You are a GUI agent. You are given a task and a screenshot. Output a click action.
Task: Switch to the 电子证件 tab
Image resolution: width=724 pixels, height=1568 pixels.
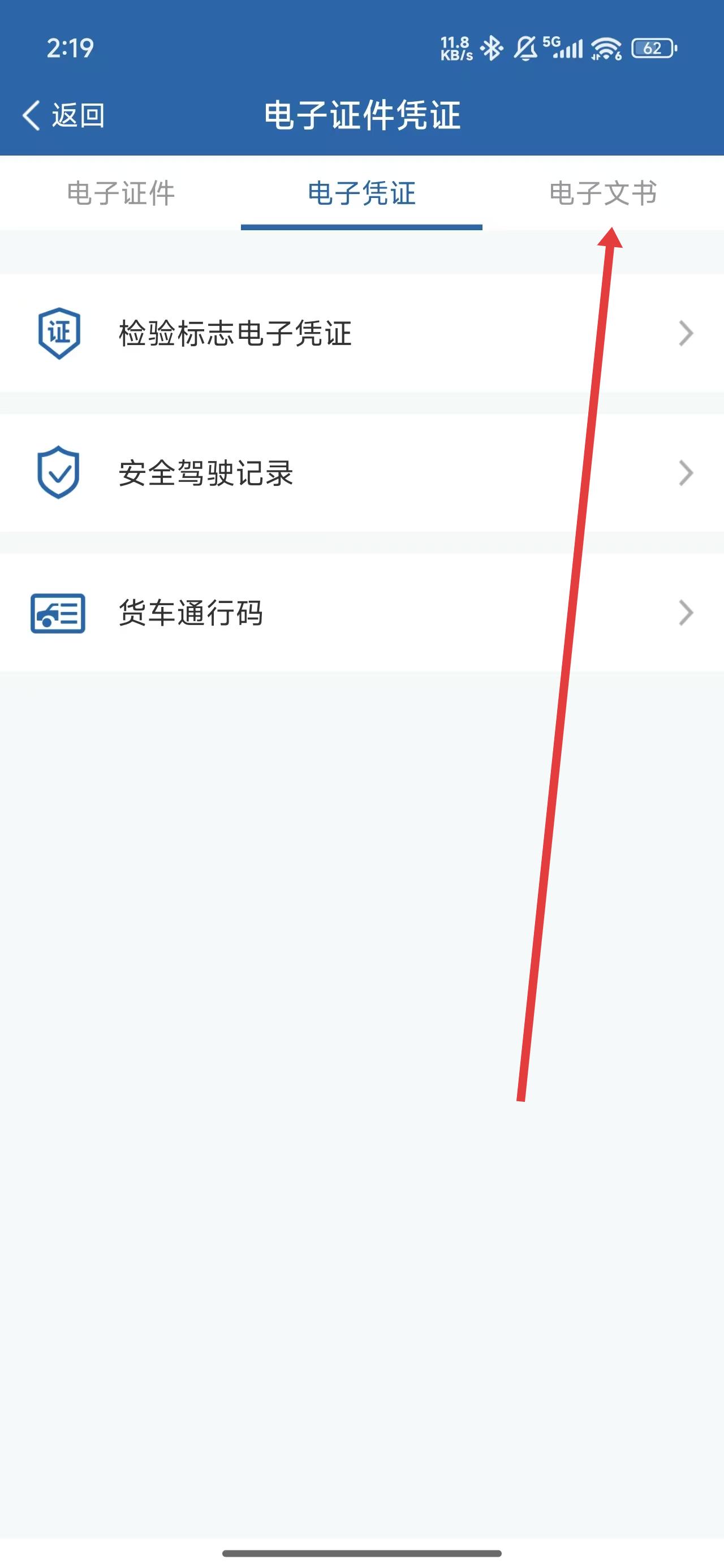(x=120, y=193)
